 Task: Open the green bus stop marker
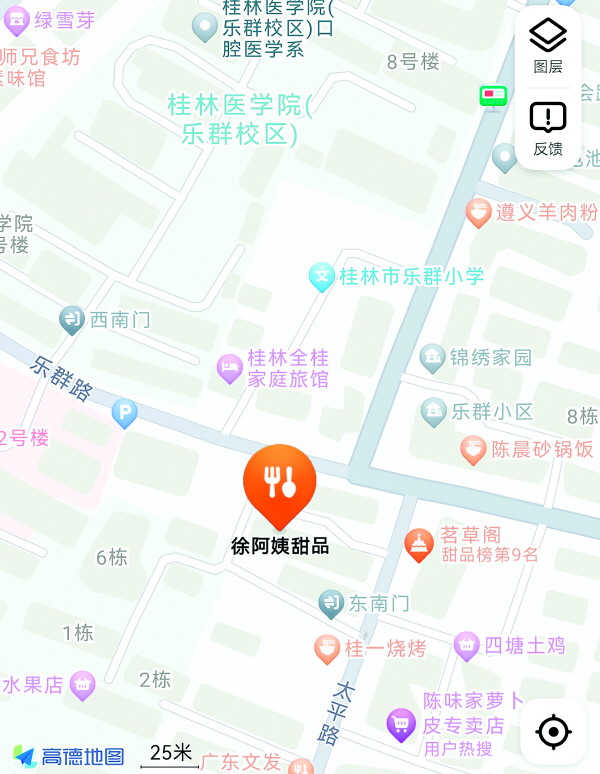(x=492, y=97)
